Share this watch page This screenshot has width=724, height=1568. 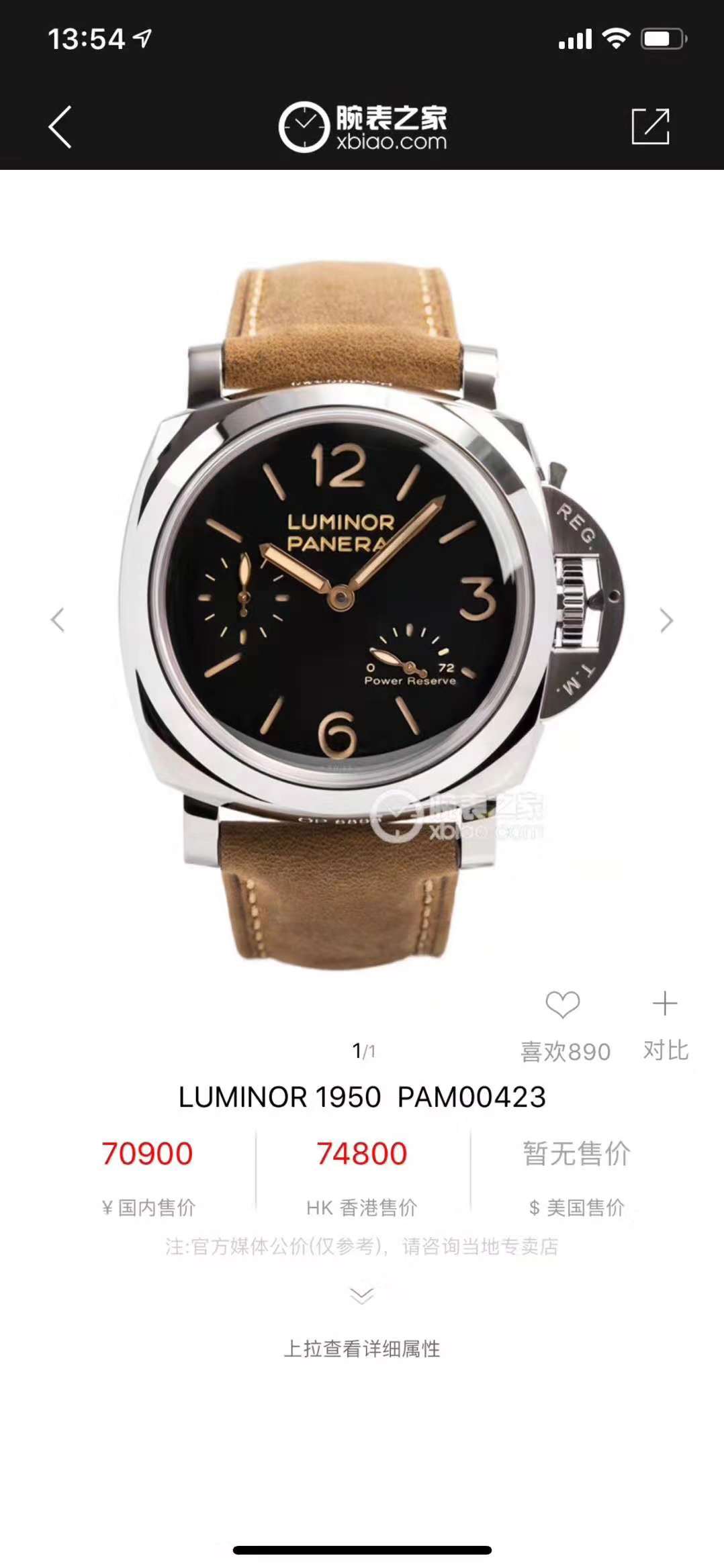point(650,126)
